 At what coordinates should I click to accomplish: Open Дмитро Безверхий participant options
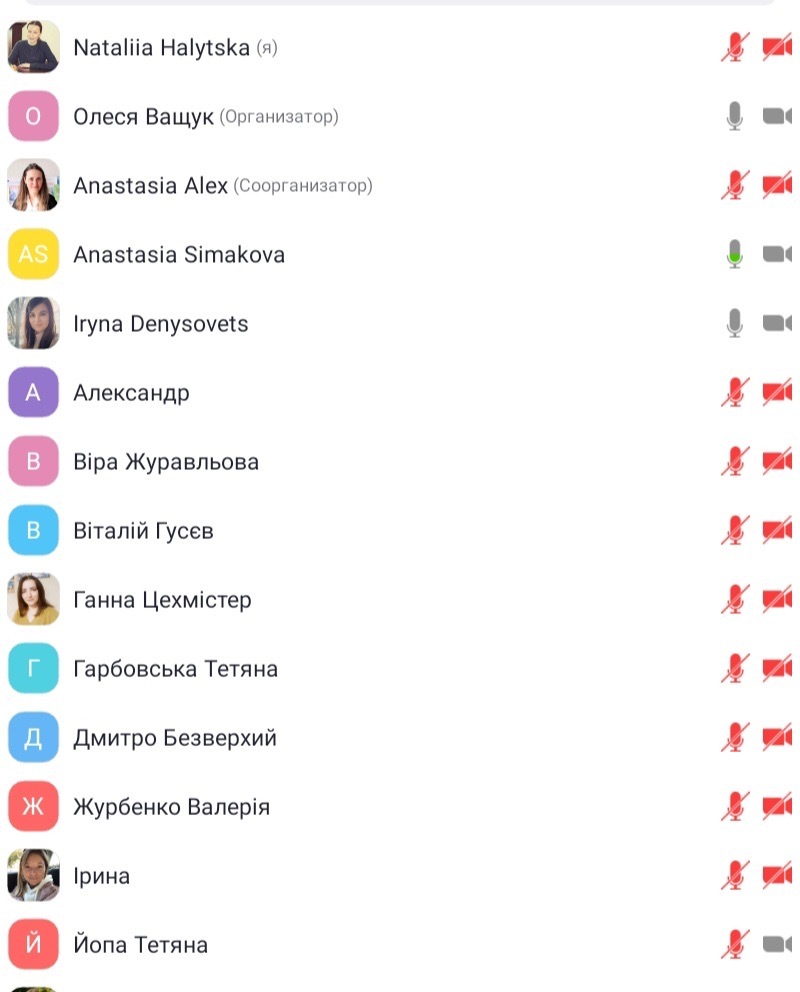(175, 738)
